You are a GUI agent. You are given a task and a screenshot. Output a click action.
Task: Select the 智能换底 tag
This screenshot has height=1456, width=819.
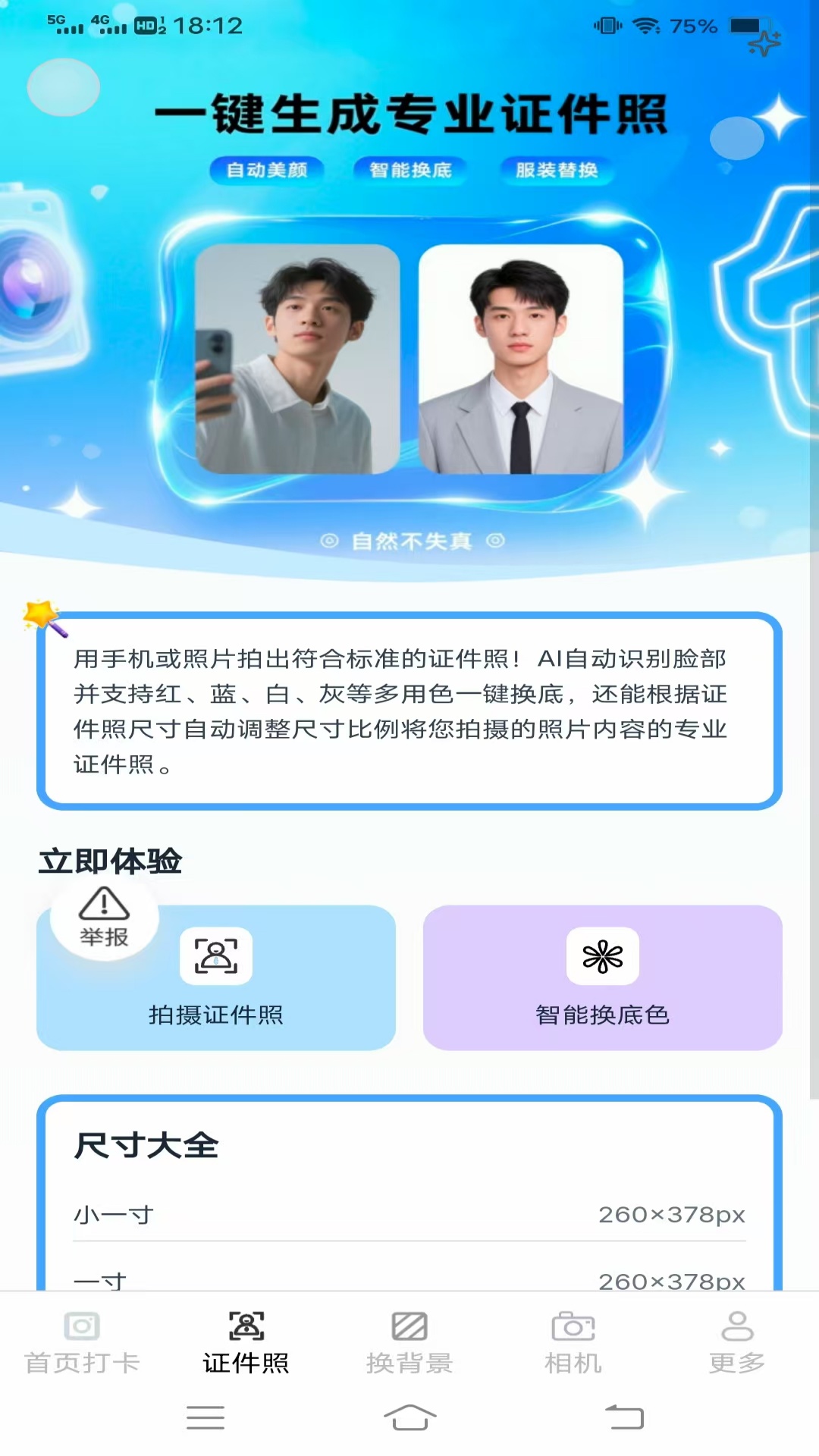409,171
